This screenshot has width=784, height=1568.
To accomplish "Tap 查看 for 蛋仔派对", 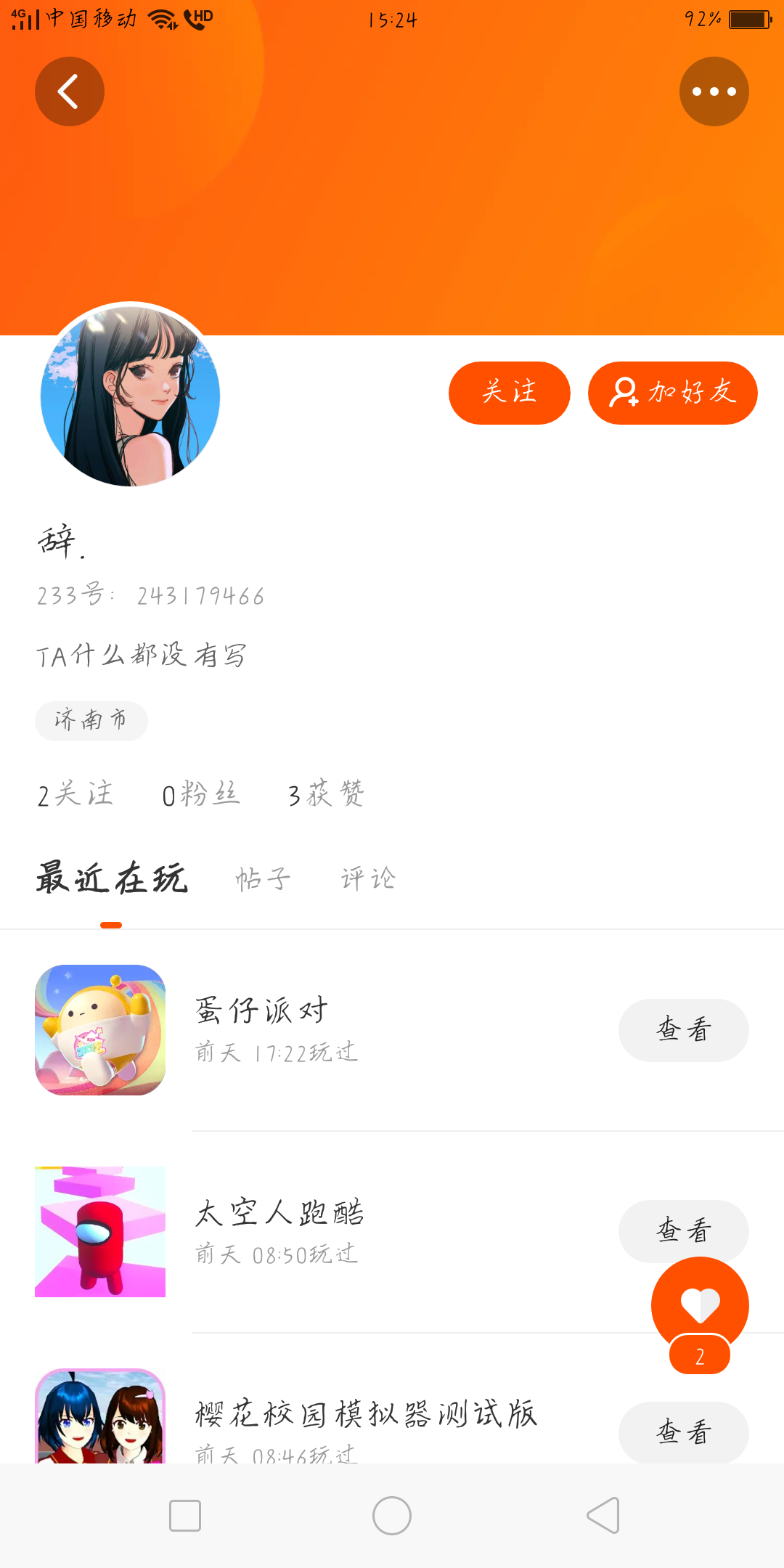I will pyautogui.click(x=683, y=1030).
